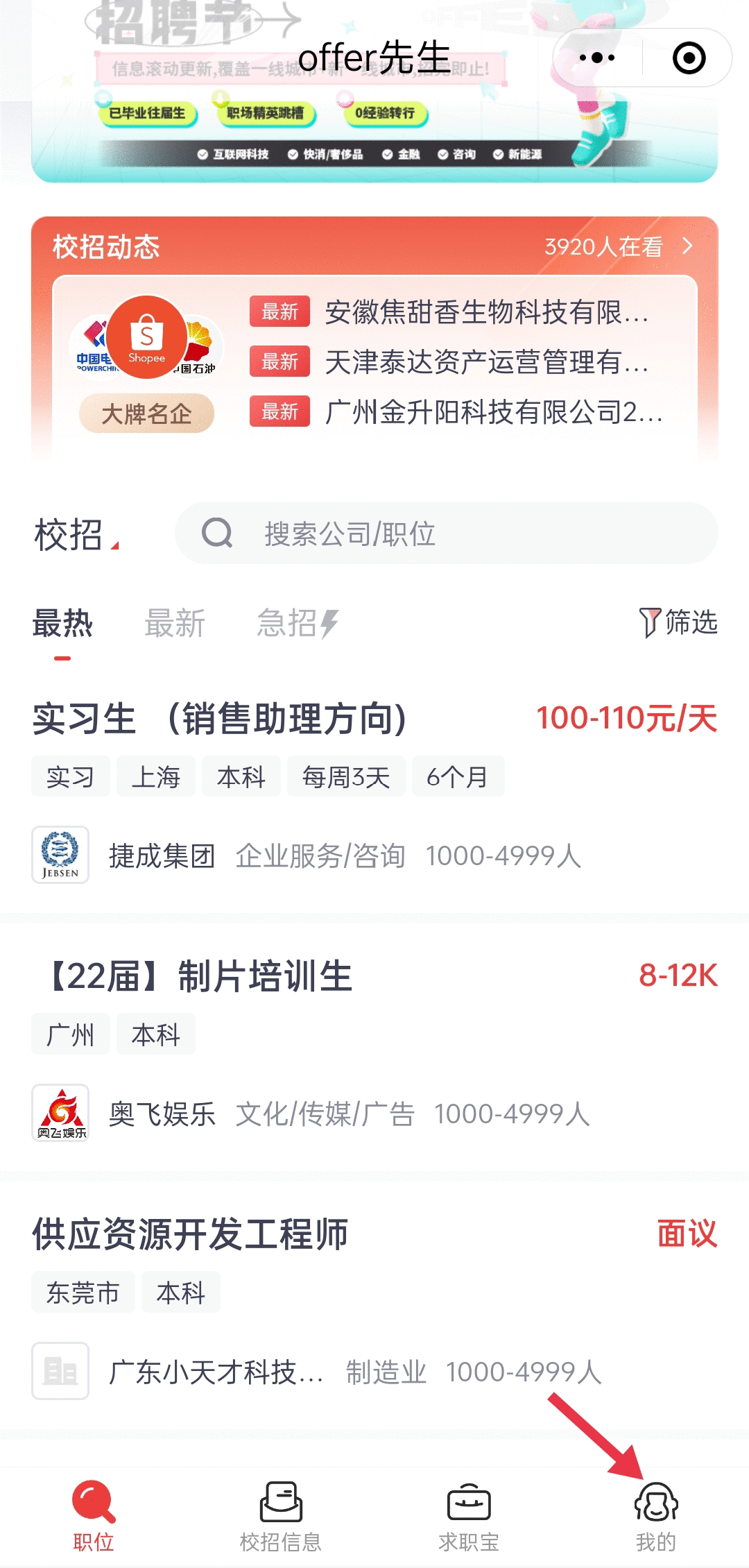This screenshot has width=749, height=1568.
Task: Open 校招动态 via the right arrow chevron
Action: [687, 246]
